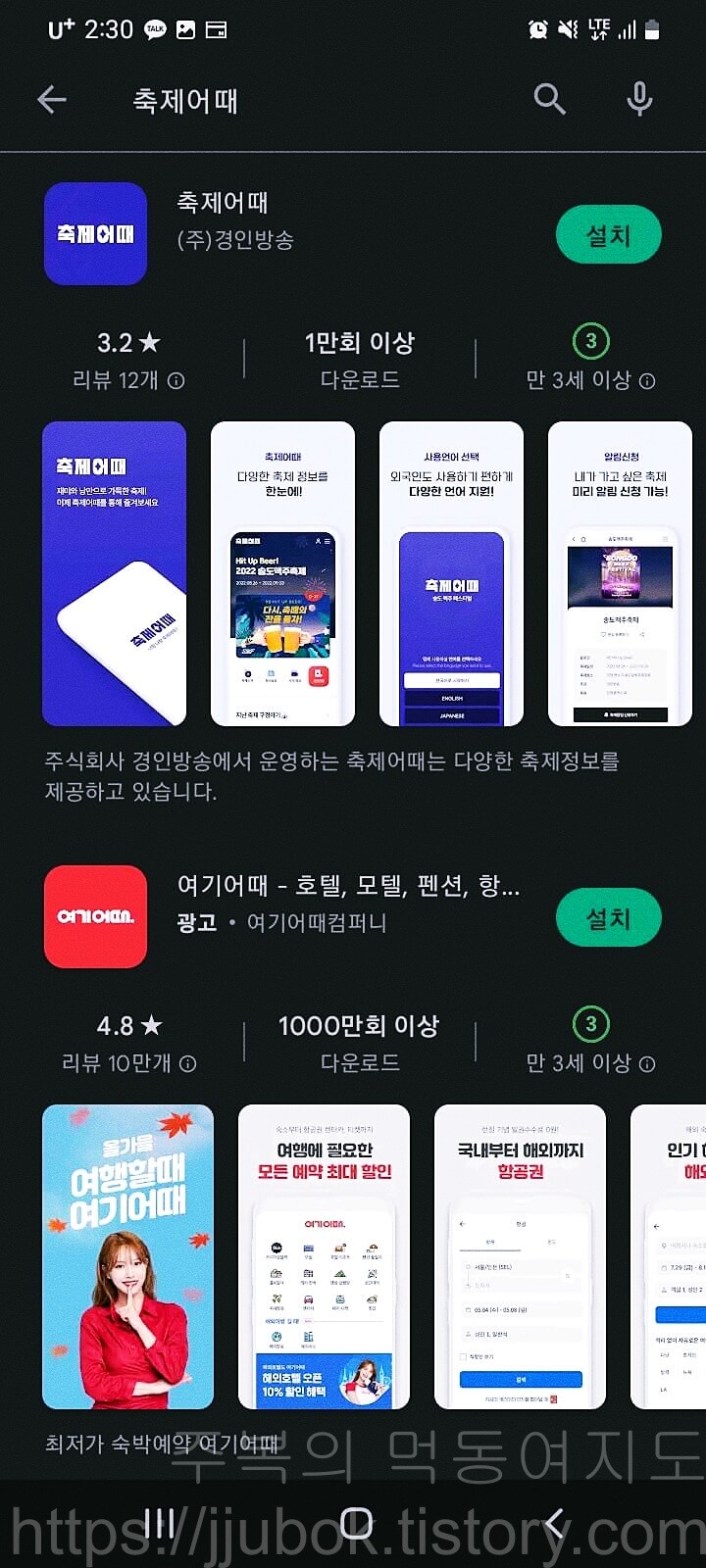This screenshot has width=706, height=1568.
Task: Go back using the back arrow
Action: pyautogui.click(x=52, y=98)
